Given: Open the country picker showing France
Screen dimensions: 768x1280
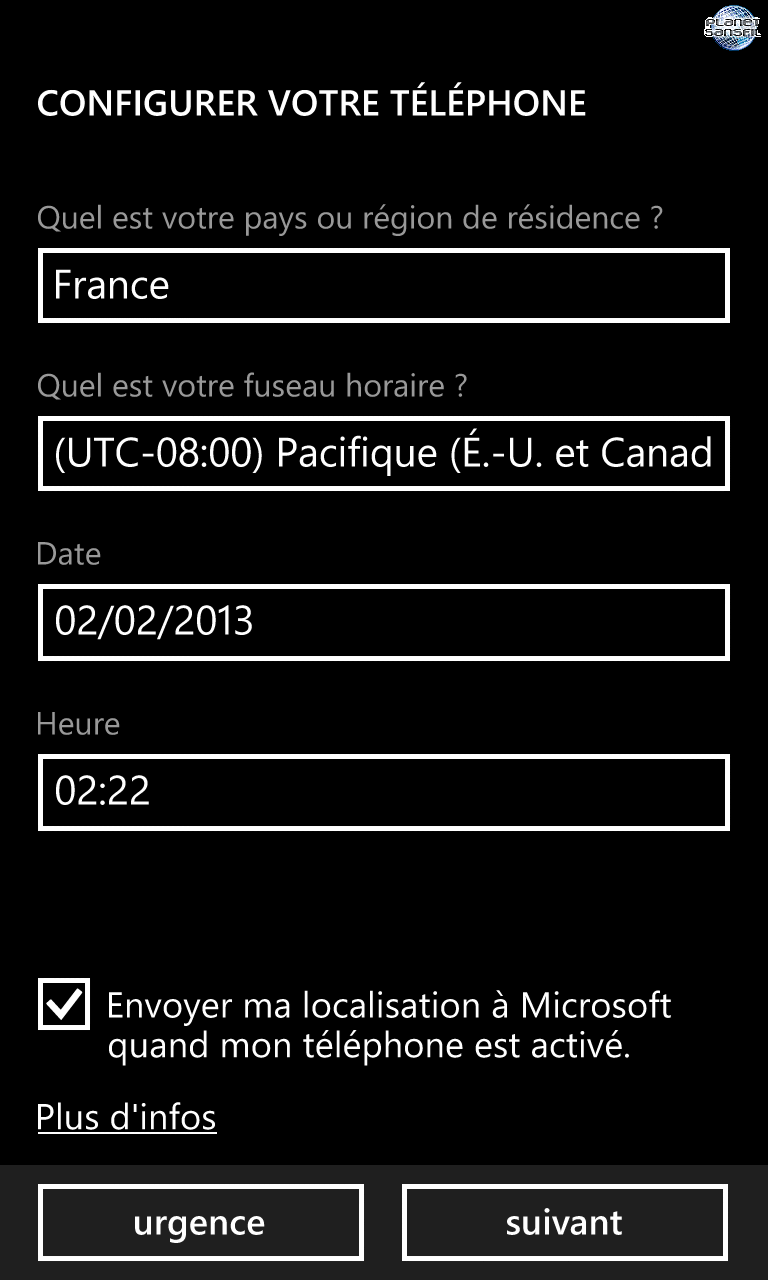Looking at the screenshot, I should 384,286.
